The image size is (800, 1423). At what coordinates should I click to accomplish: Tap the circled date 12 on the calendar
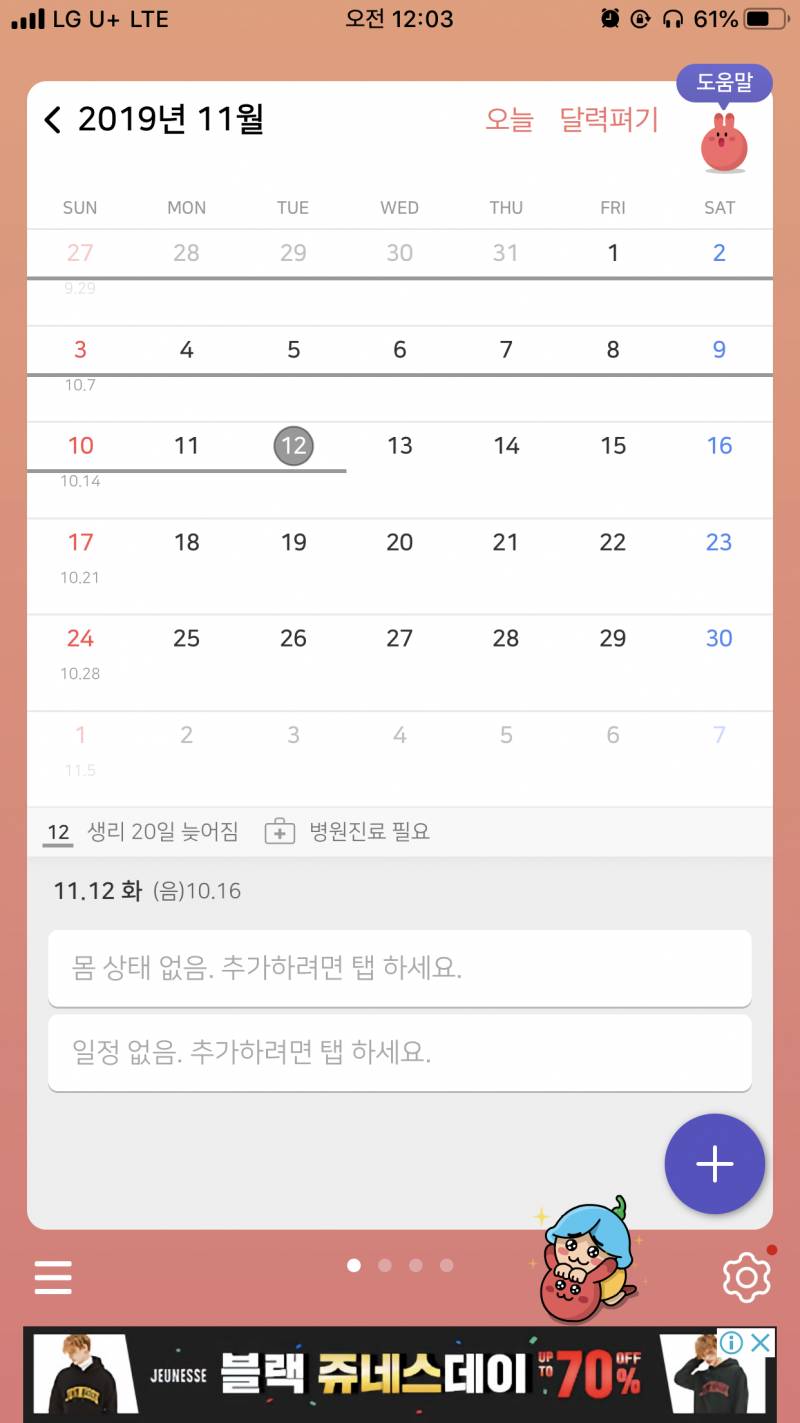(x=293, y=446)
